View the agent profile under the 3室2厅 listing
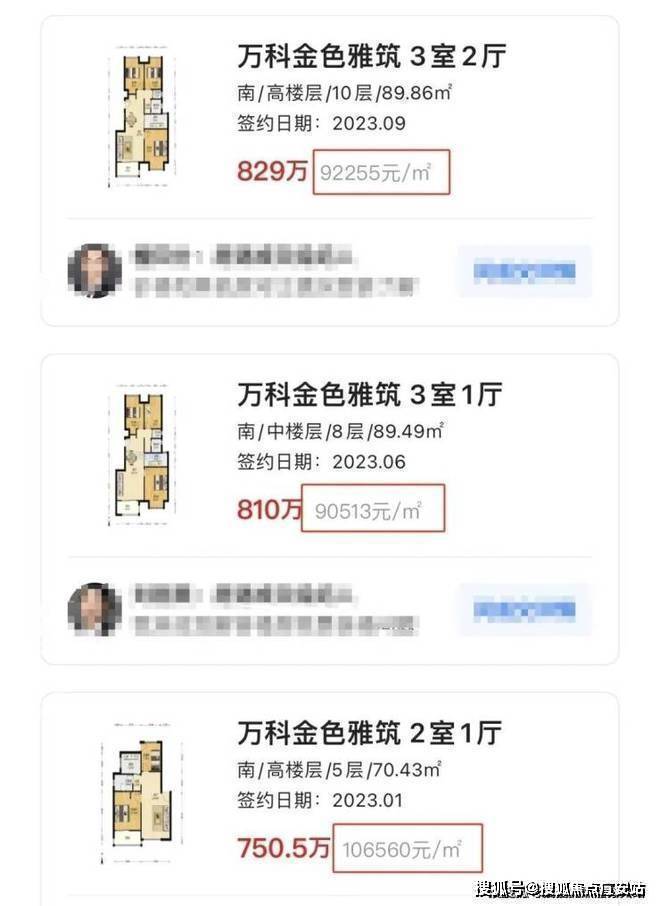The height and width of the screenshot is (906, 660). (95, 271)
